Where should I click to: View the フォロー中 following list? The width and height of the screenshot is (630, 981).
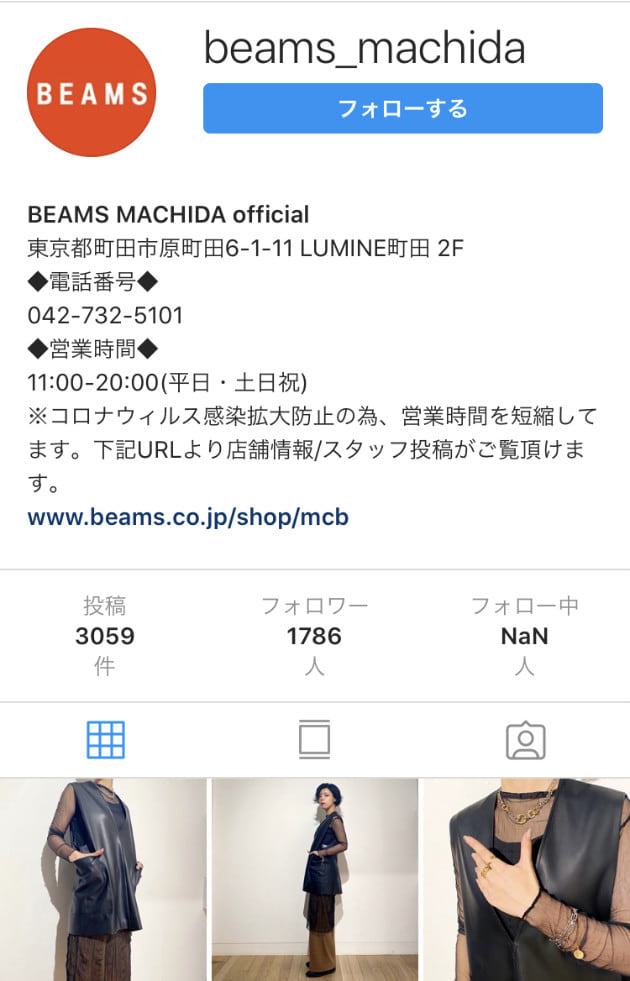tap(524, 635)
